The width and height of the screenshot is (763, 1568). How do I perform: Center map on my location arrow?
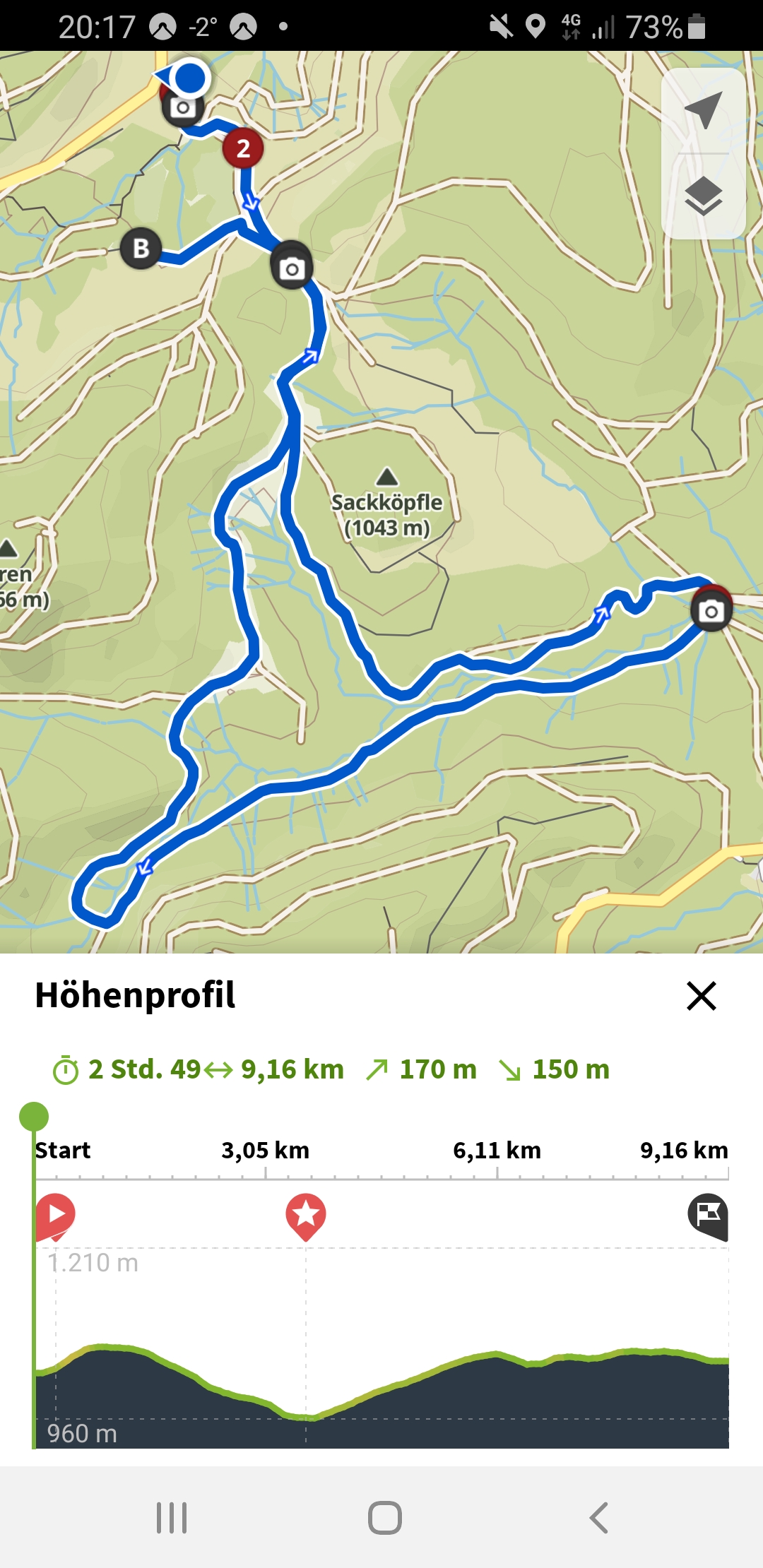[x=703, y=110]
